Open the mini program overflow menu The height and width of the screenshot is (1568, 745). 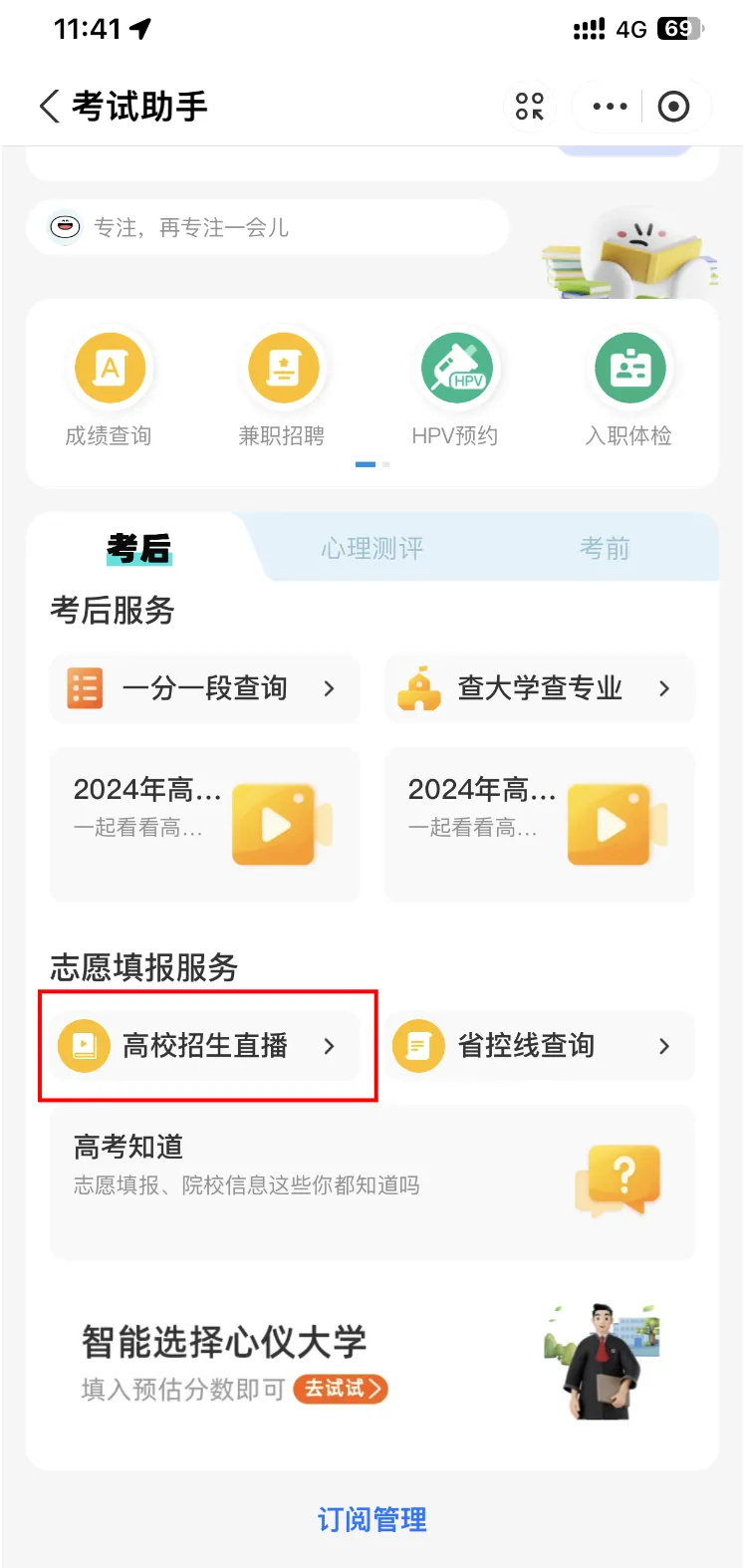coord(610,107)
